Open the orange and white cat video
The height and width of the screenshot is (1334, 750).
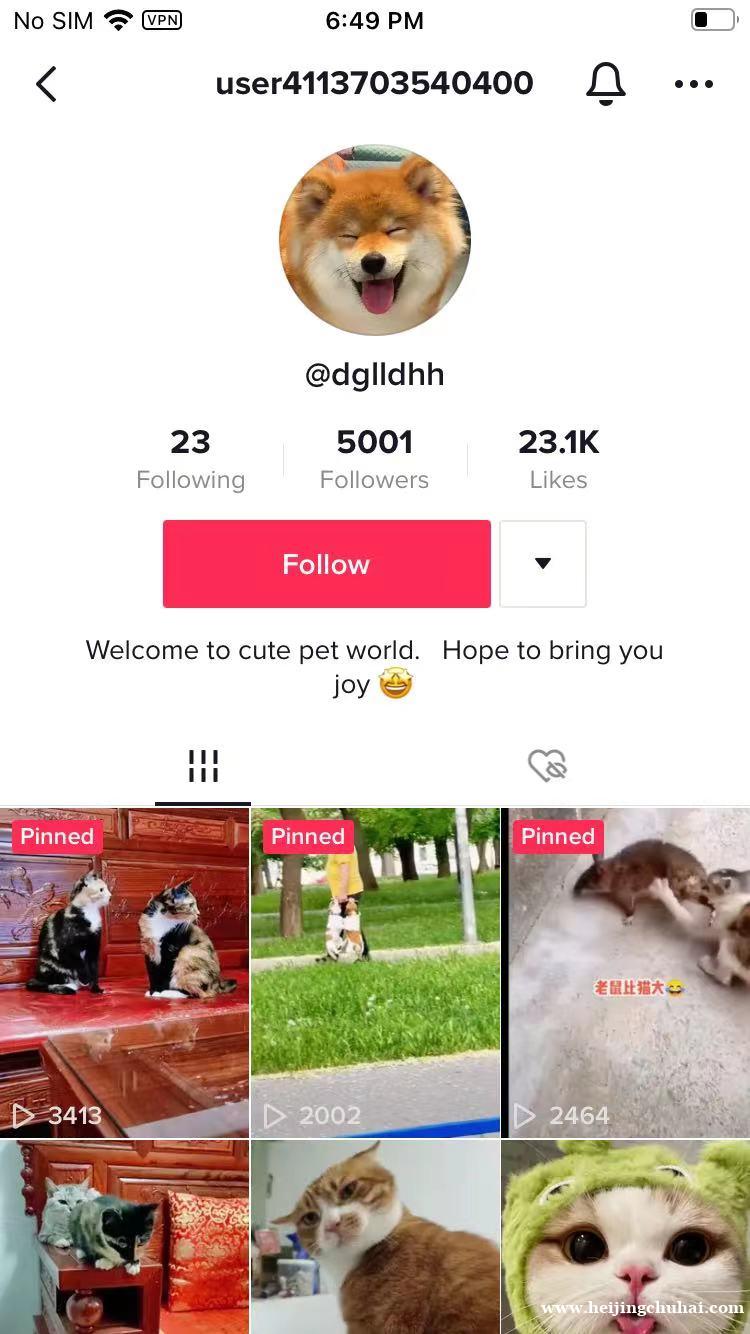(x=375, y=1237)
